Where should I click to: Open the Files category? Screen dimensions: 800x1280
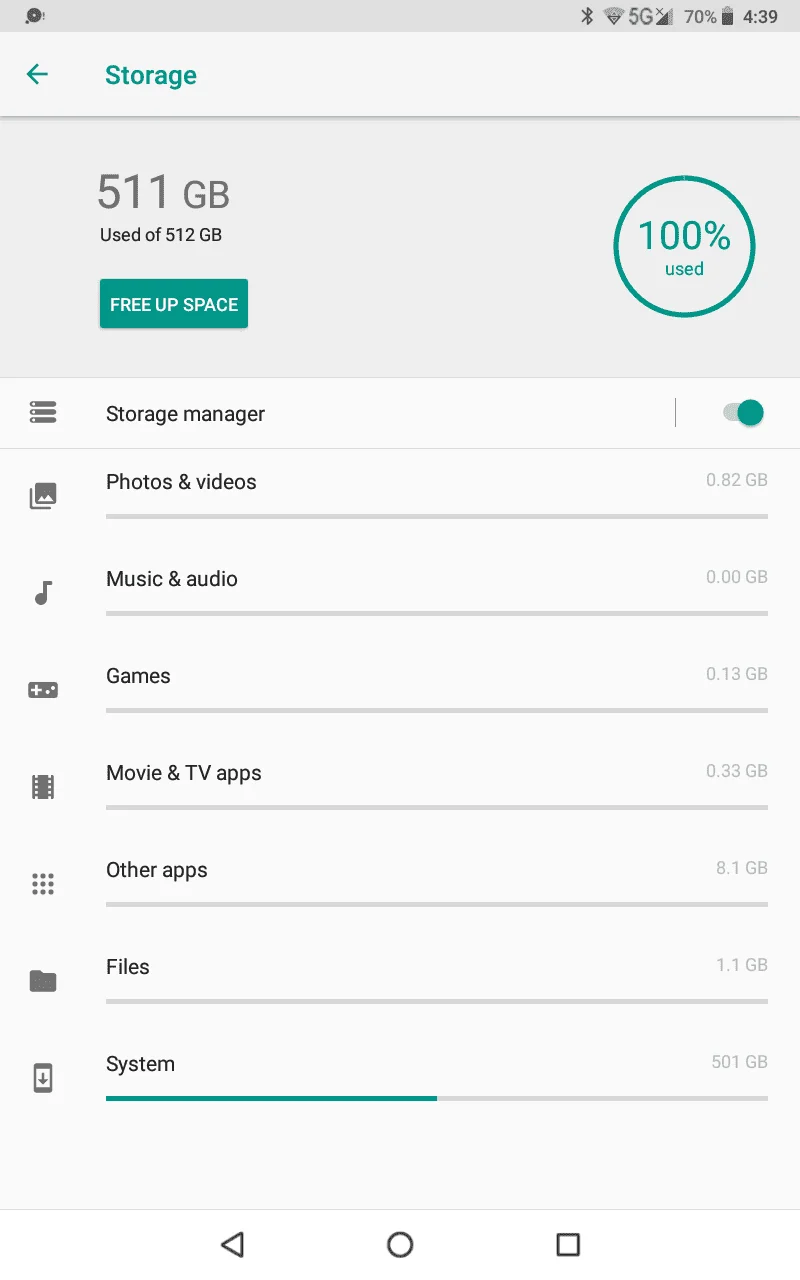[400, 982]
